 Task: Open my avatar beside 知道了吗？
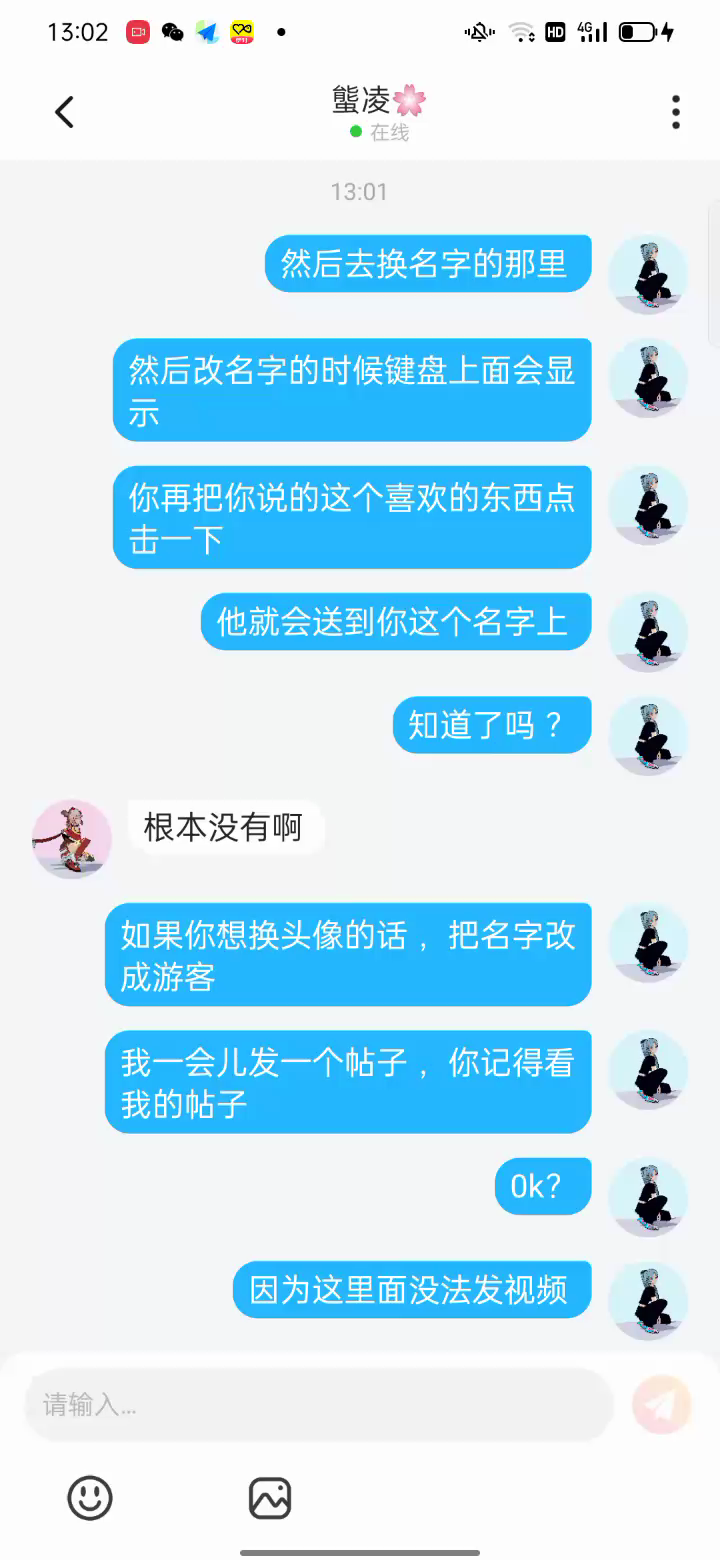click(x=648, y=736)
